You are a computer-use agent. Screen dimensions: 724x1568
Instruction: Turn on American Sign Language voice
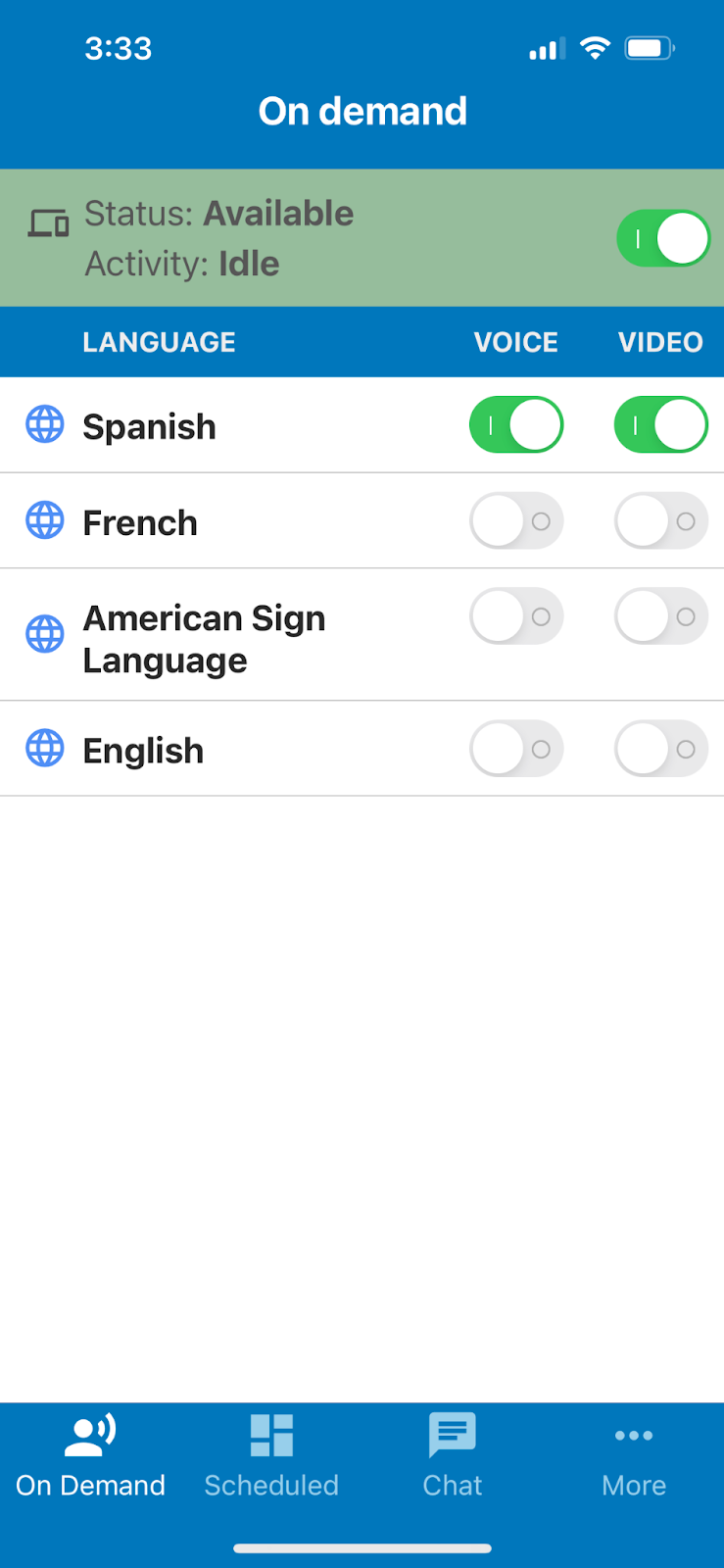click(x=516, y=616)
